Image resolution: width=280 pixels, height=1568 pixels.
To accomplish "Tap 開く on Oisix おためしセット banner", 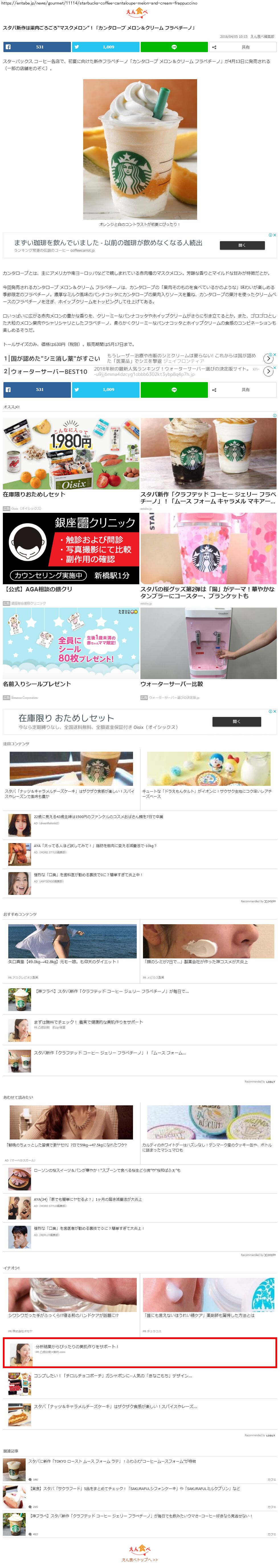I will (x=236, y=721).
